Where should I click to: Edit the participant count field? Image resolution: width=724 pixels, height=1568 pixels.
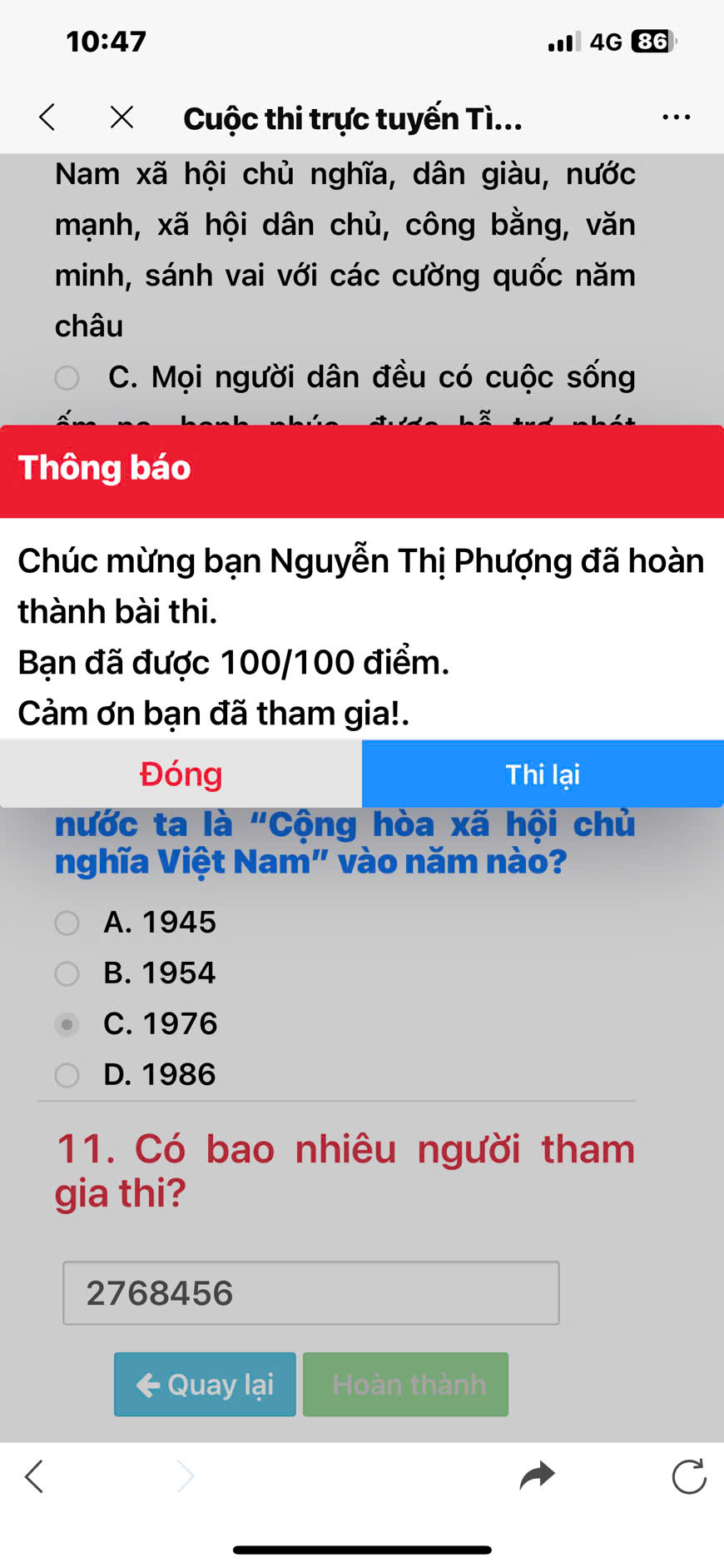click(310, 1292)
